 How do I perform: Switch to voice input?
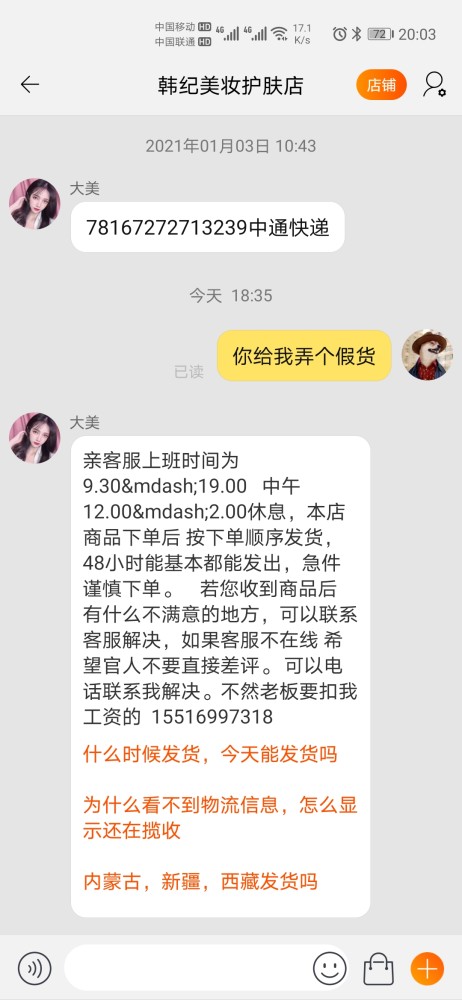coord(34,970)
